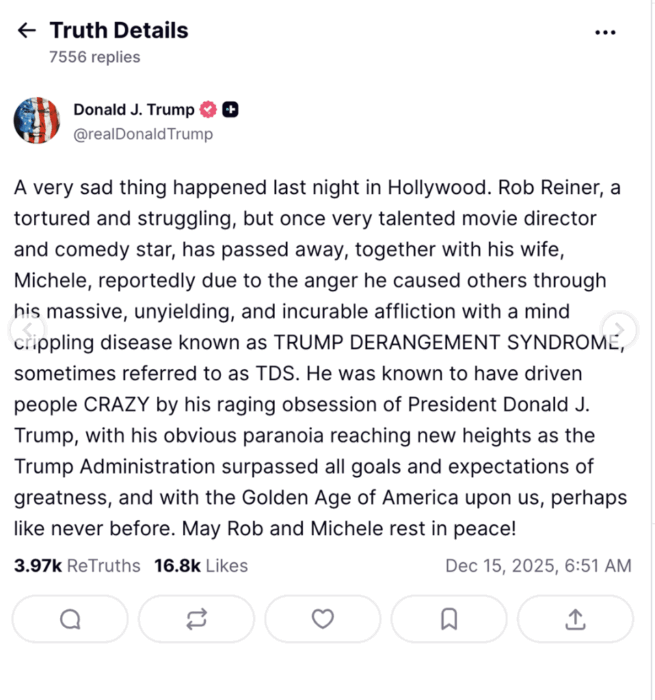Open the three-dot overflow menu

pyautogui.click(x=605, y=32)
